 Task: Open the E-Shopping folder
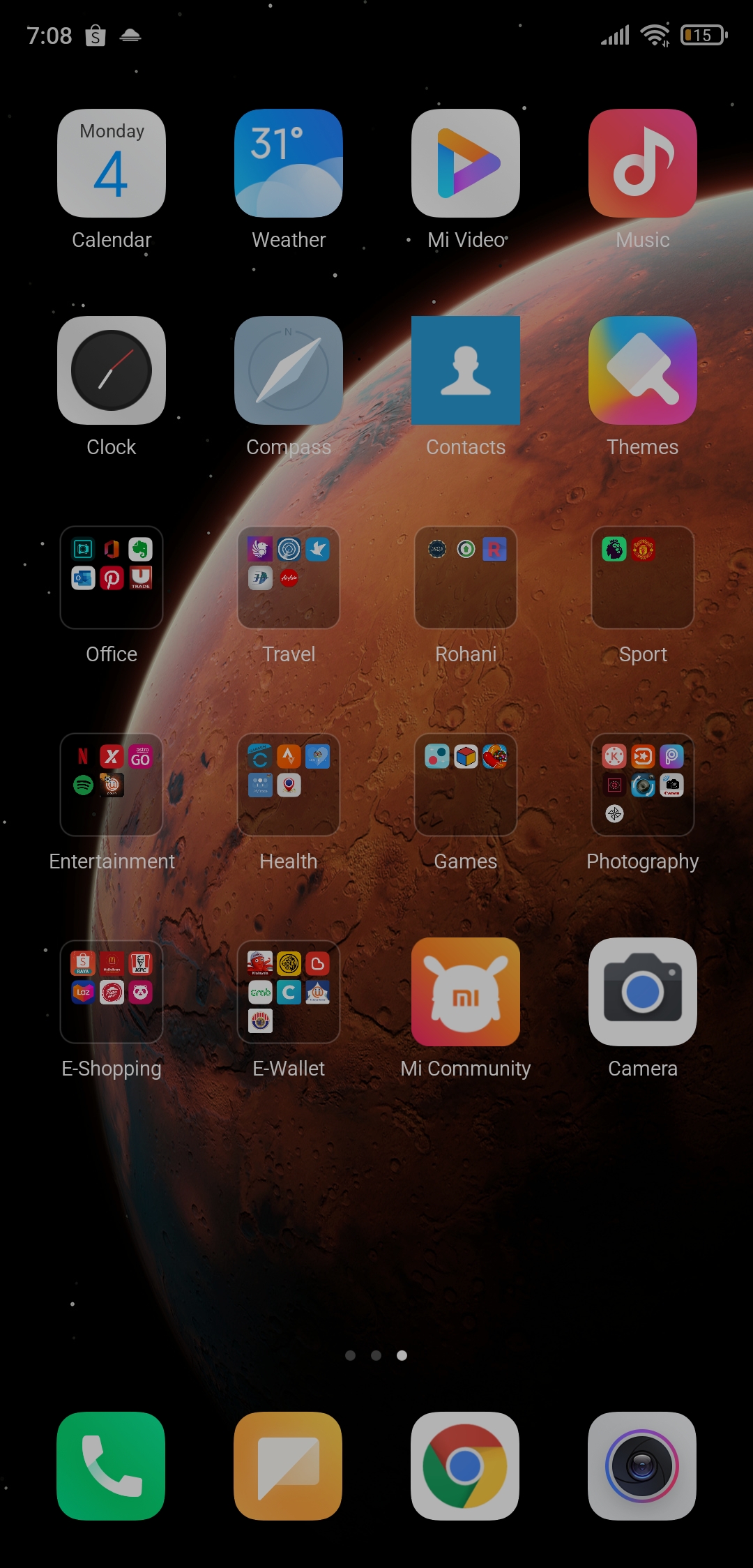(x=112, y=992)
